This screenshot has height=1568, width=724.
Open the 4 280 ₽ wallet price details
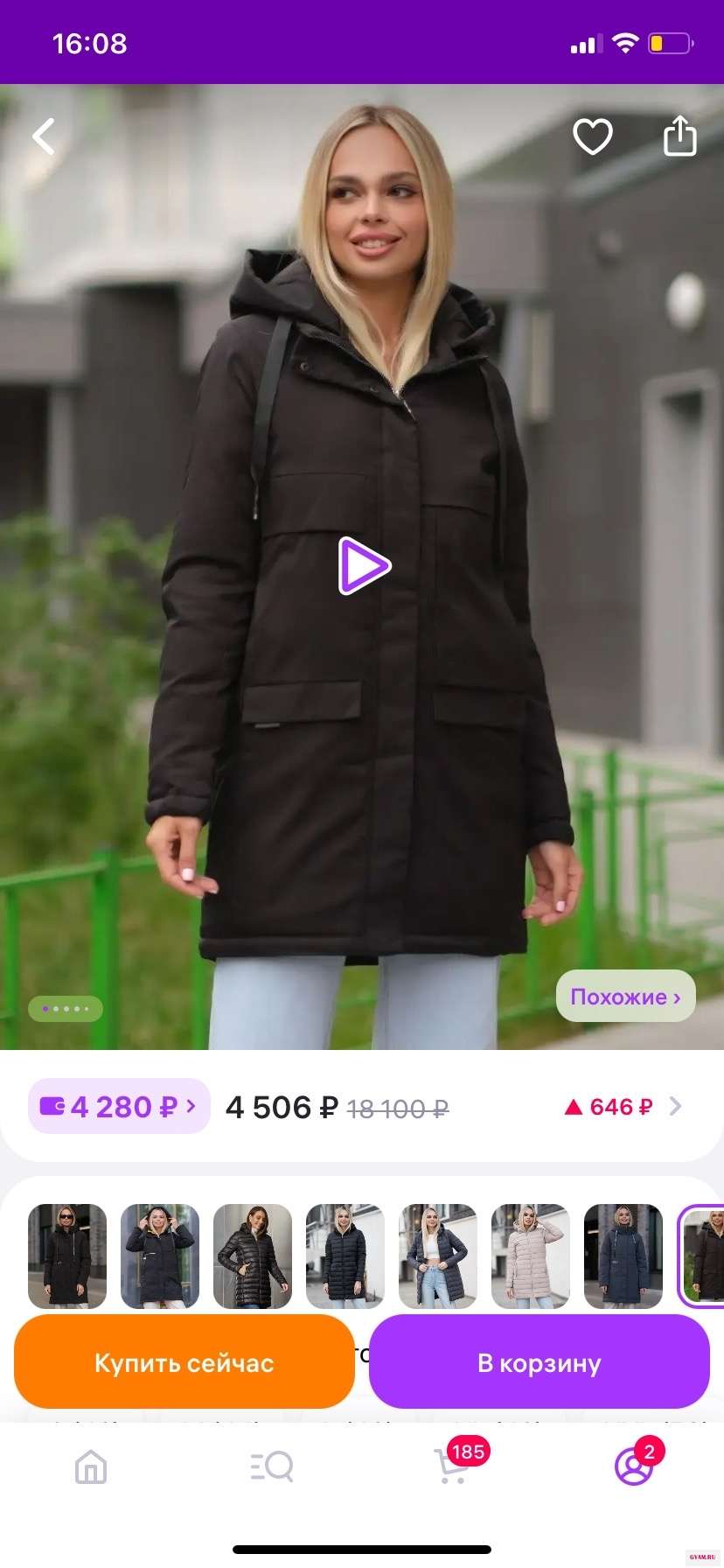[x=119, y=1107]
